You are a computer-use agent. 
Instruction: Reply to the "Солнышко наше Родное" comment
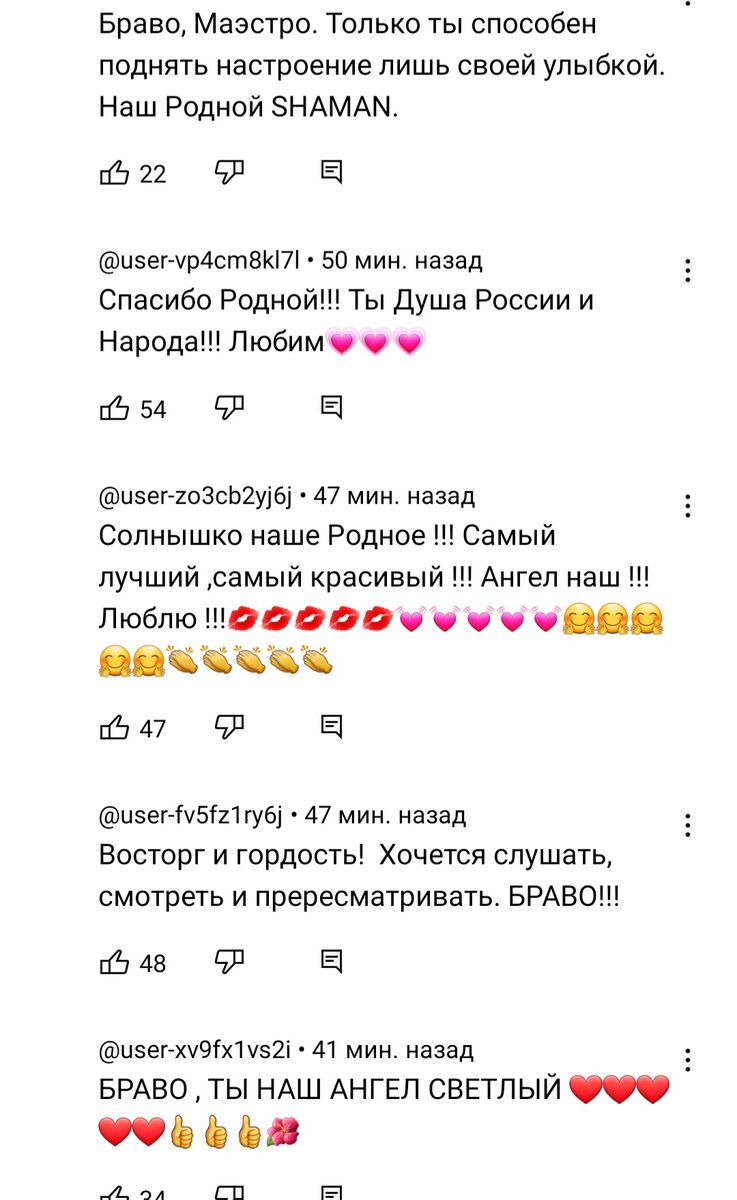tap(332, 729)
